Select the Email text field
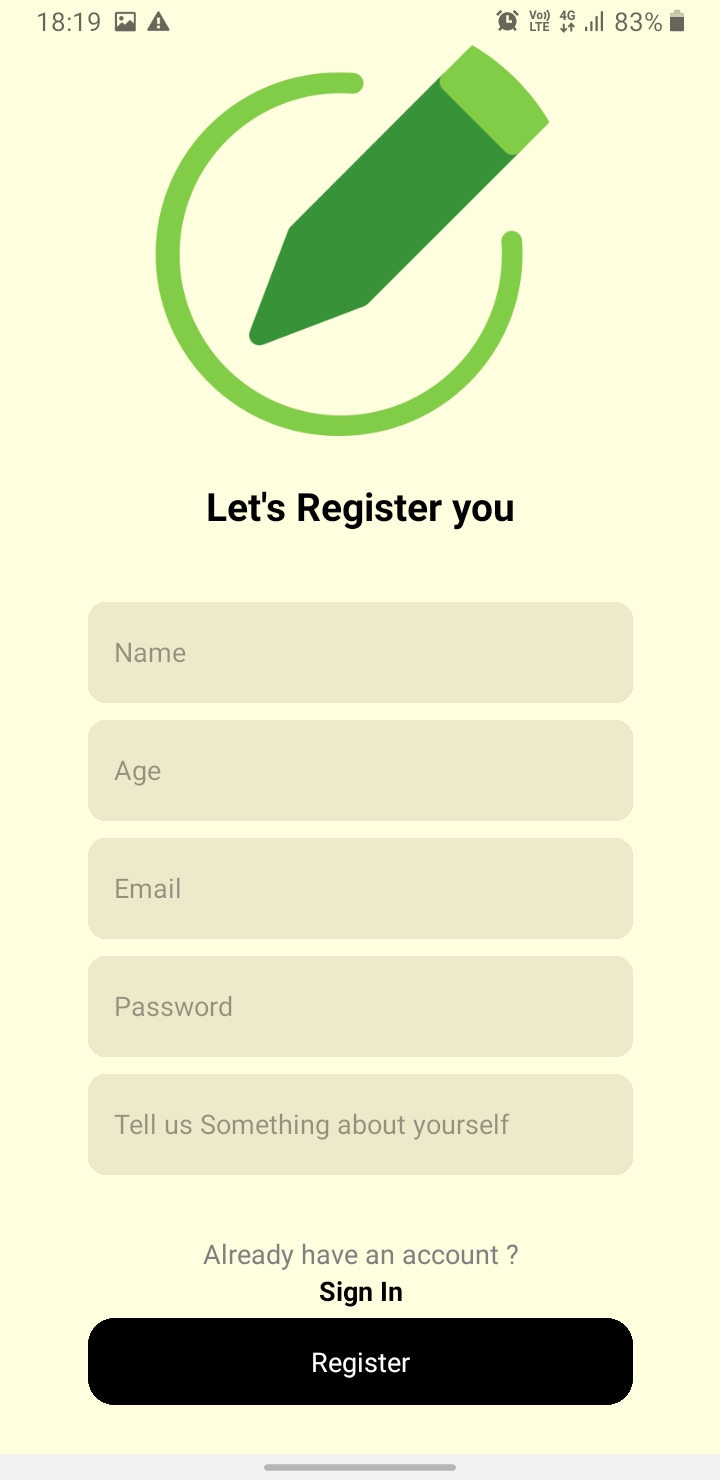The image size is (720, 1480). tap(360, 888)
